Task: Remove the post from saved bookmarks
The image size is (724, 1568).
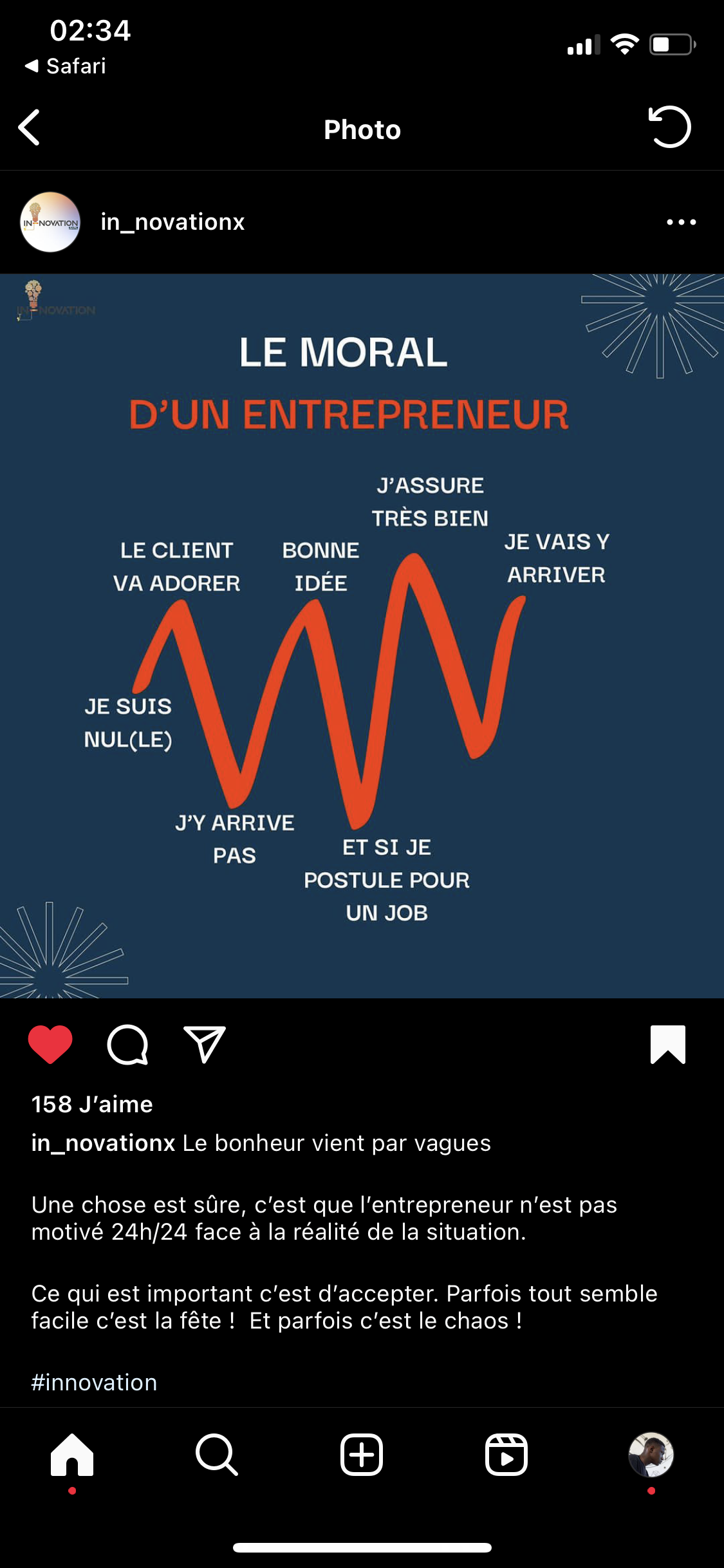Action: point(668,1044)
